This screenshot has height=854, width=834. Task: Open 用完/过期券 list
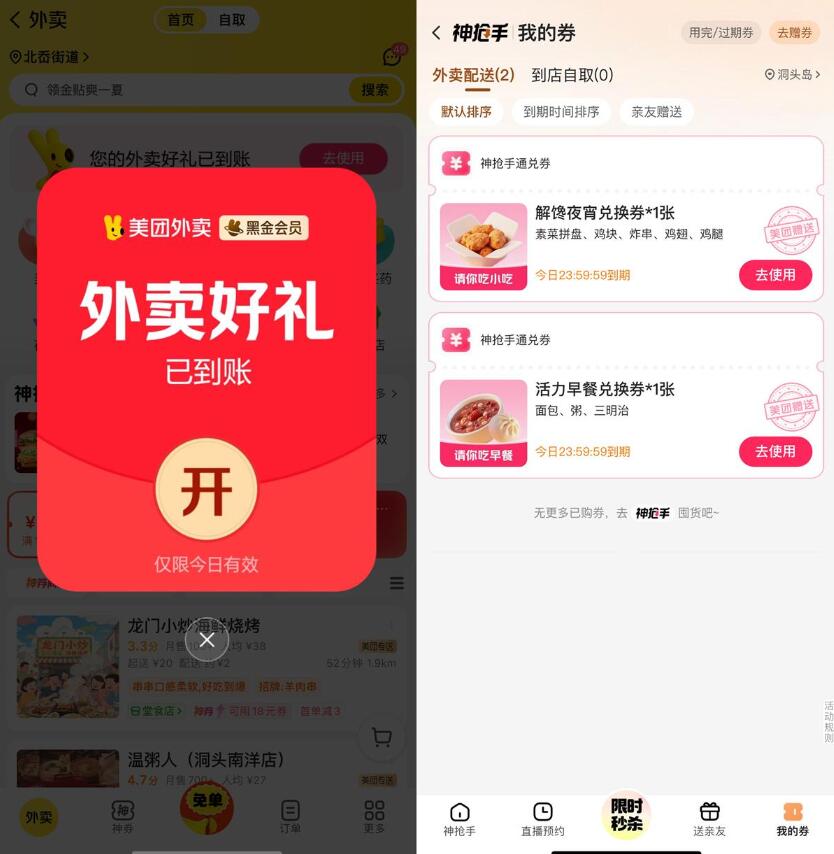pos(721,33)
